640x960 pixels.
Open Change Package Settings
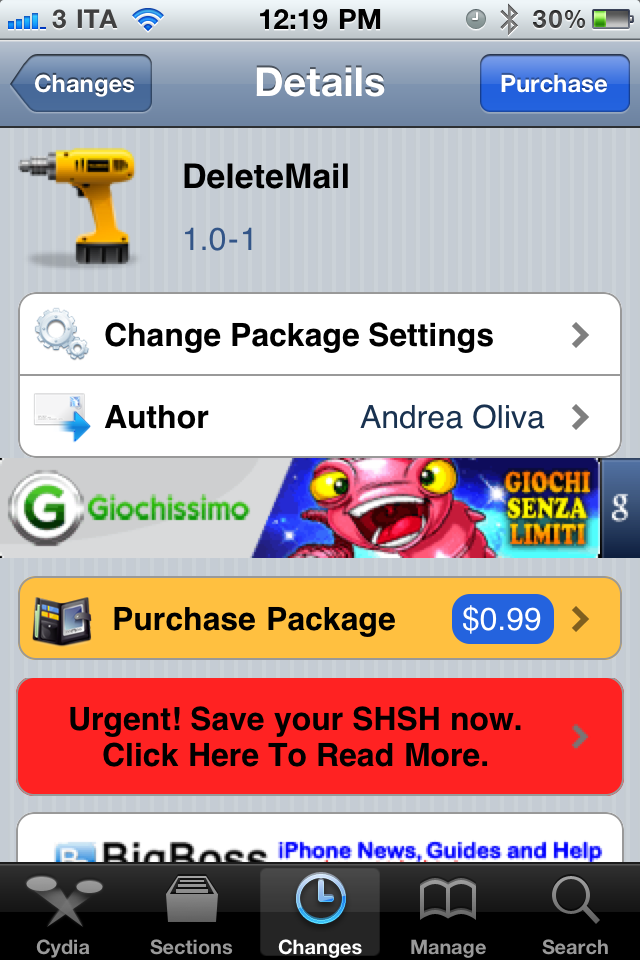tap(320, 335)
